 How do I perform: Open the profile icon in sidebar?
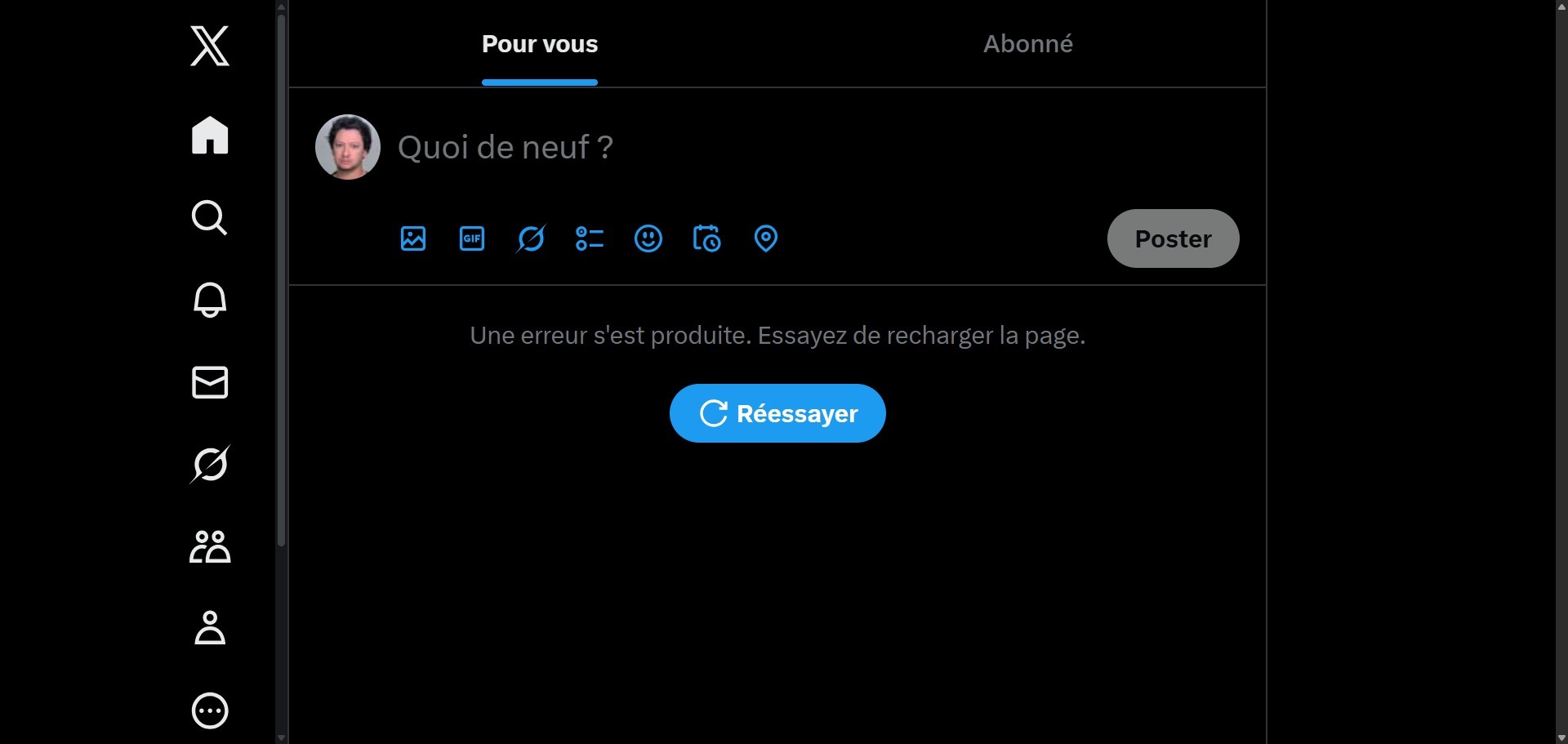pyautogui.click(x=210, y=628)
